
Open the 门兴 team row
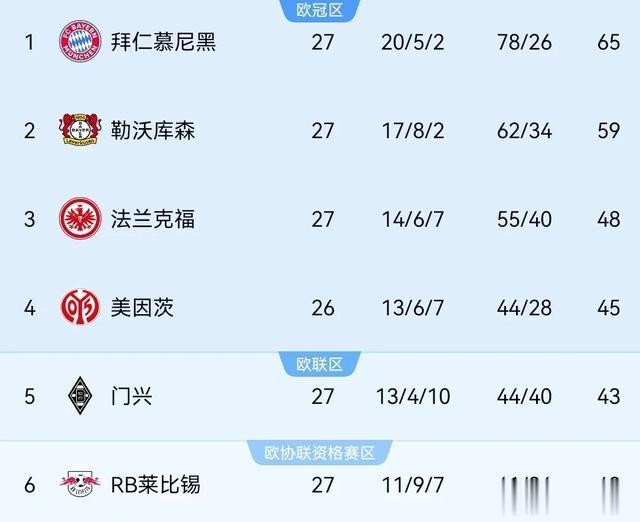click(320, 396)
